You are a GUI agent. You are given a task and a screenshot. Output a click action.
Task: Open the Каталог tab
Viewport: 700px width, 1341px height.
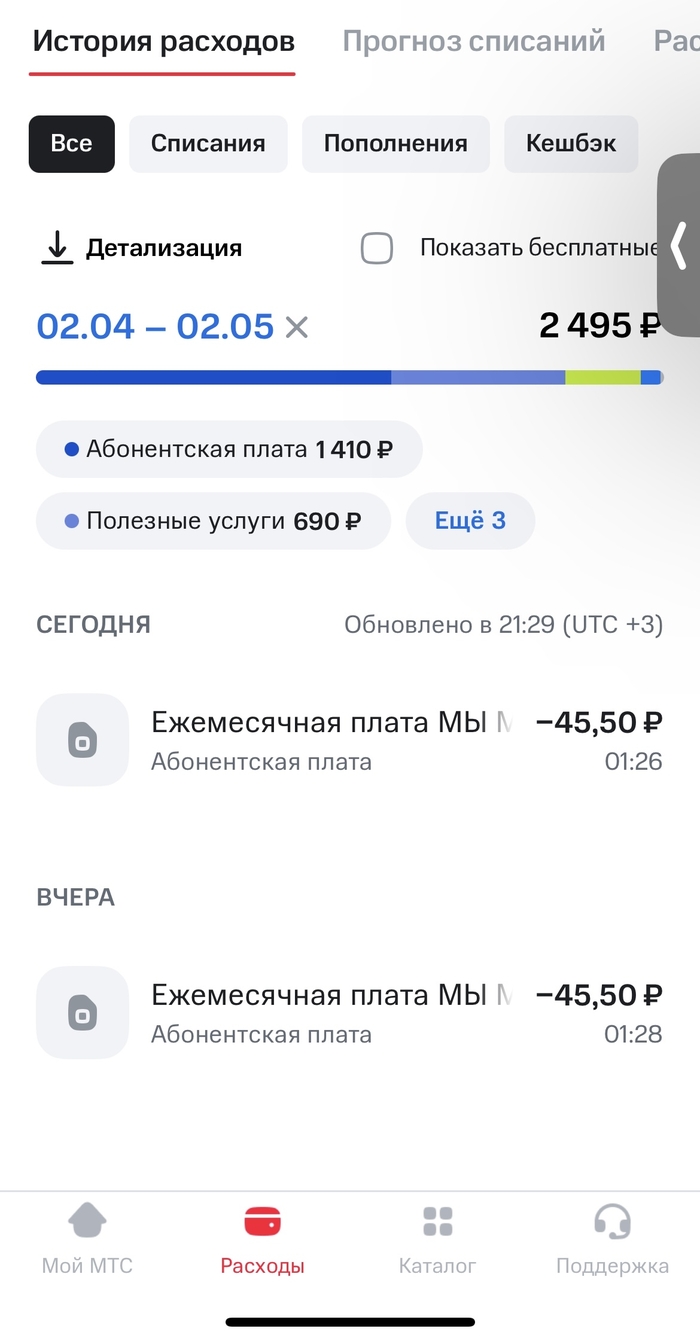point(437,1240)
